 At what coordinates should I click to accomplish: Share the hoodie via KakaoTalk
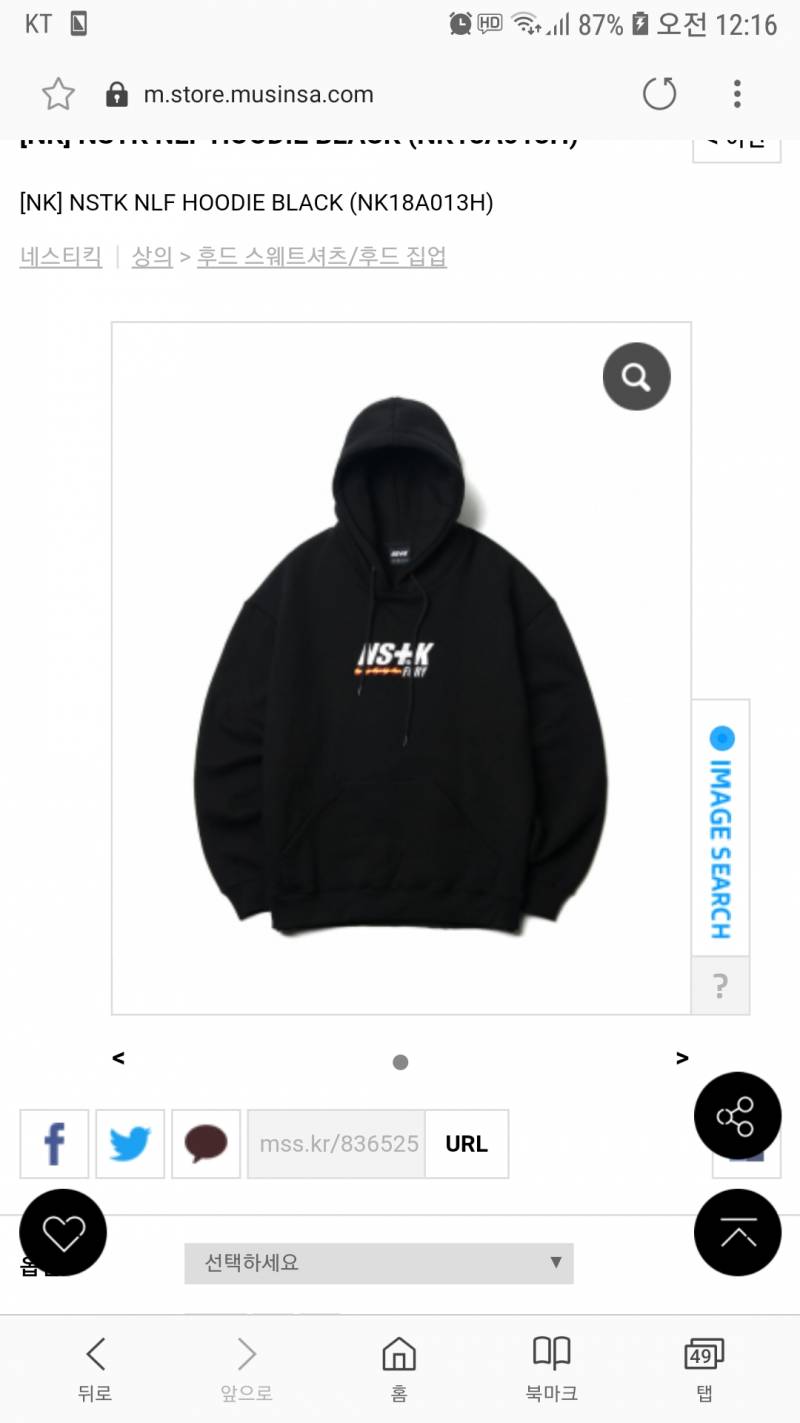(206, 1143)
